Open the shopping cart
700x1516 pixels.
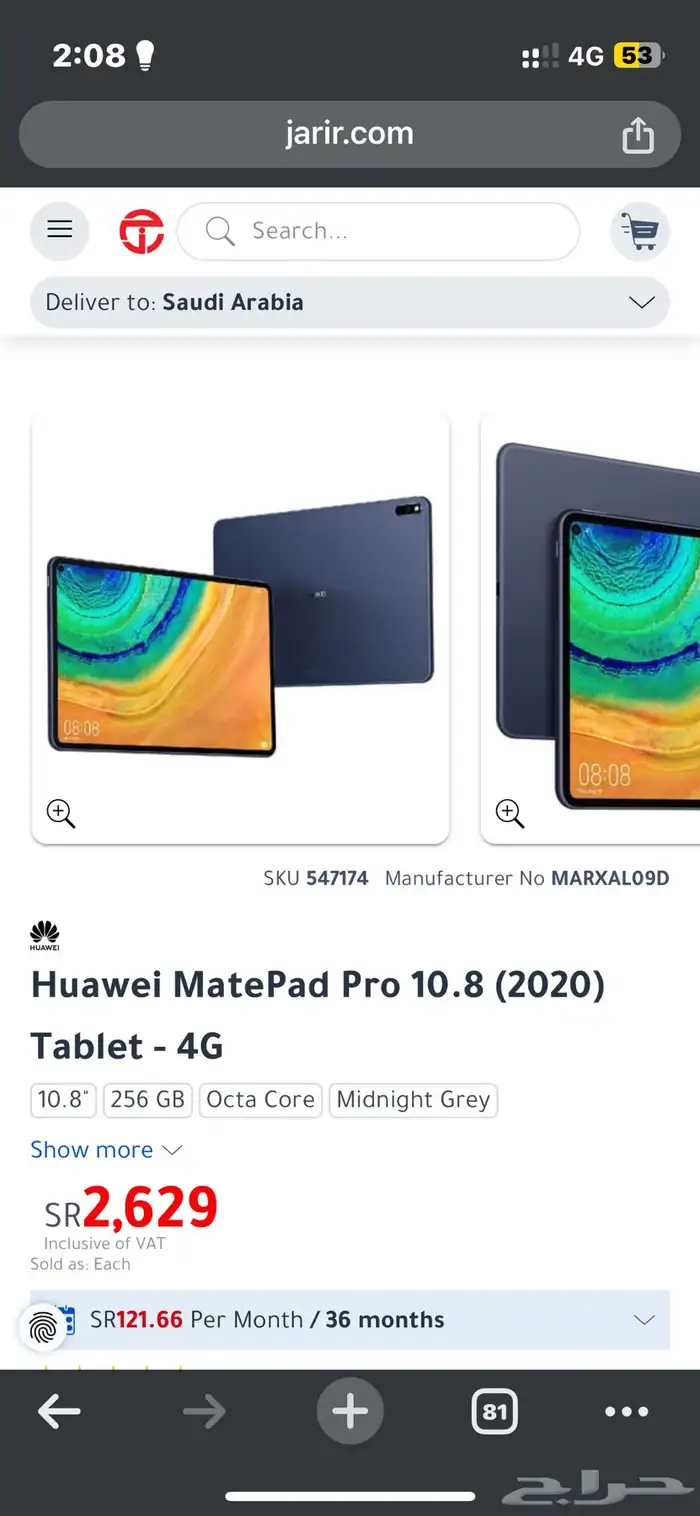(x=640, y=231)
